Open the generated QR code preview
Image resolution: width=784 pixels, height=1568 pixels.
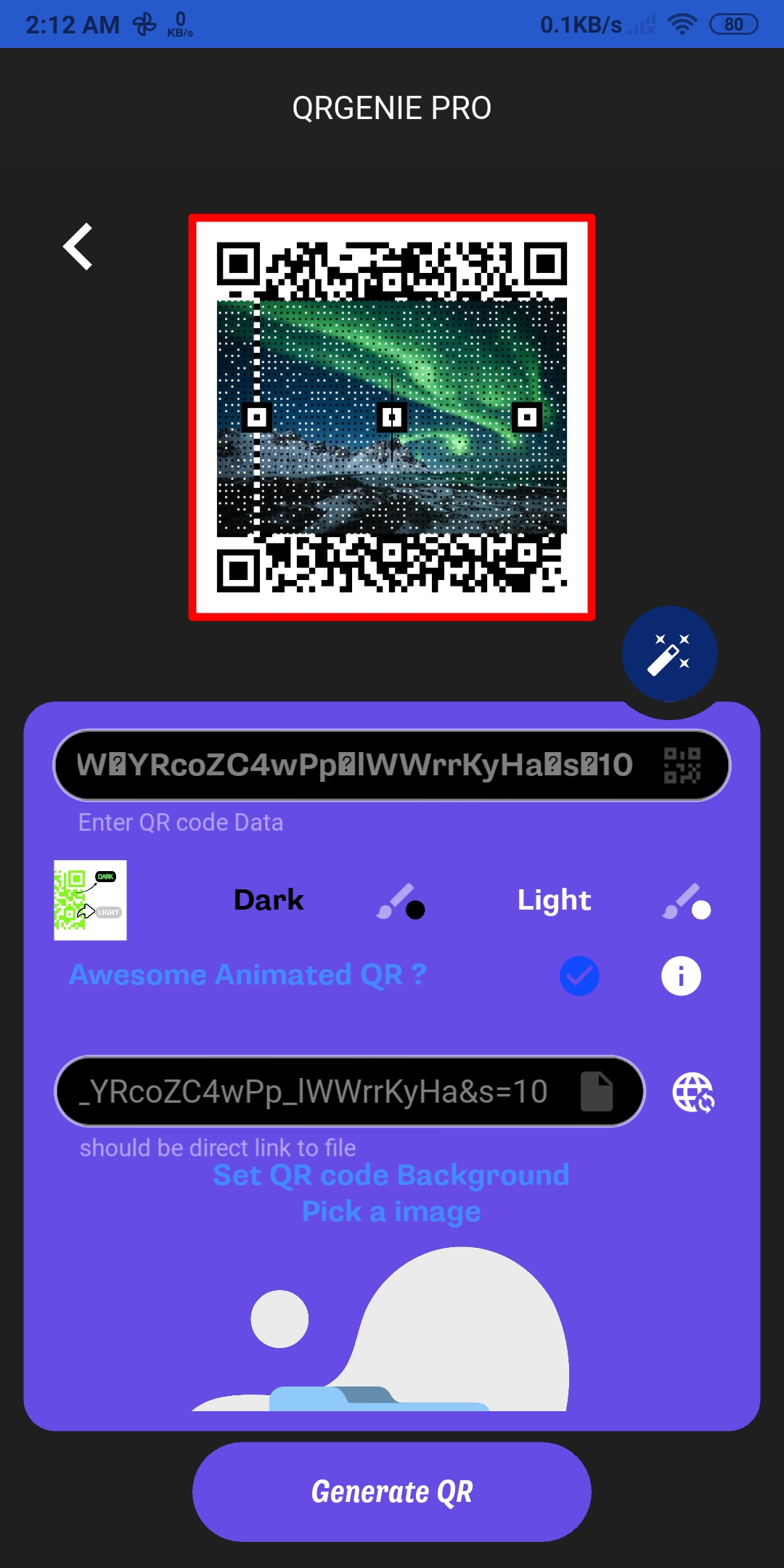pyautogui.click(x=392, y=417)
